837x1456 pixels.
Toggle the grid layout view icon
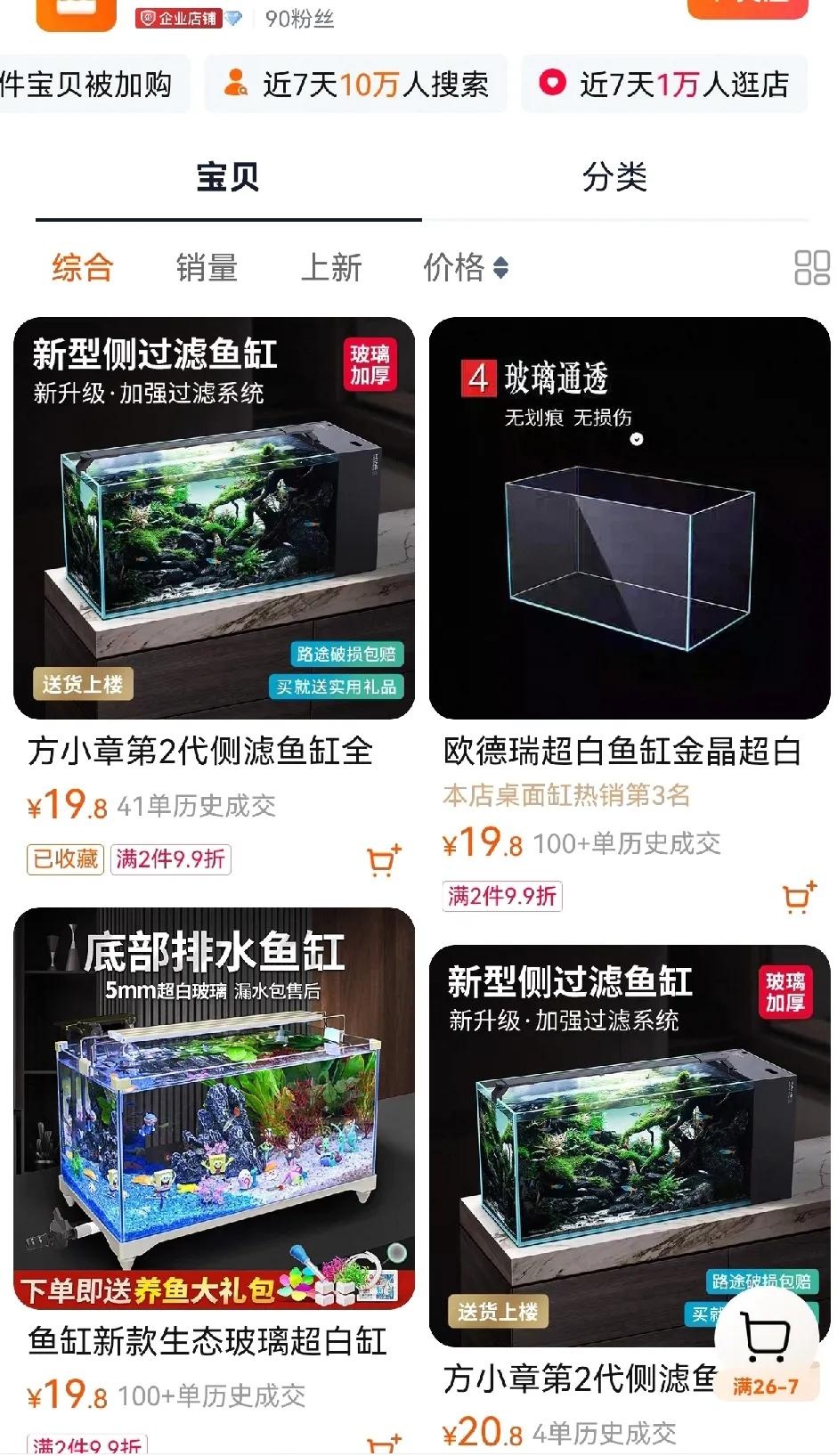pos(811,267)
